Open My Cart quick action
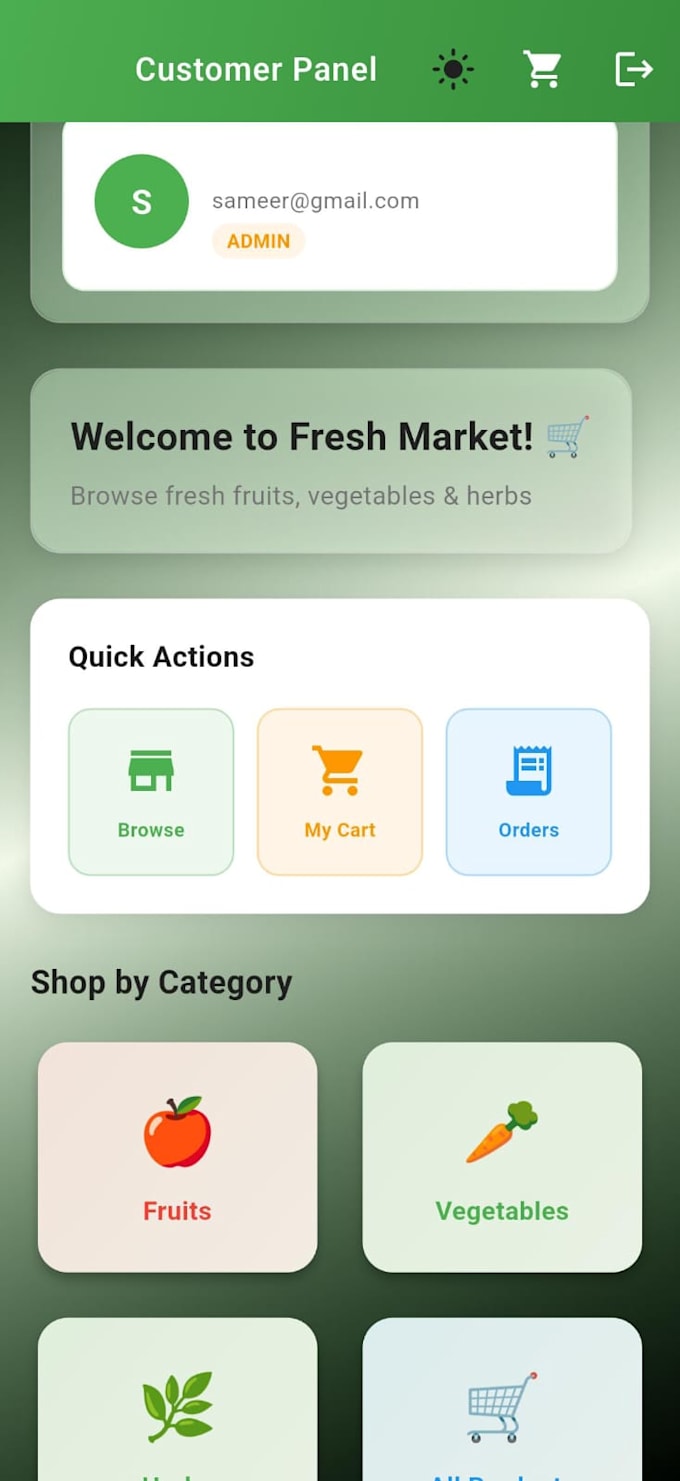 [x=340, y=792]
